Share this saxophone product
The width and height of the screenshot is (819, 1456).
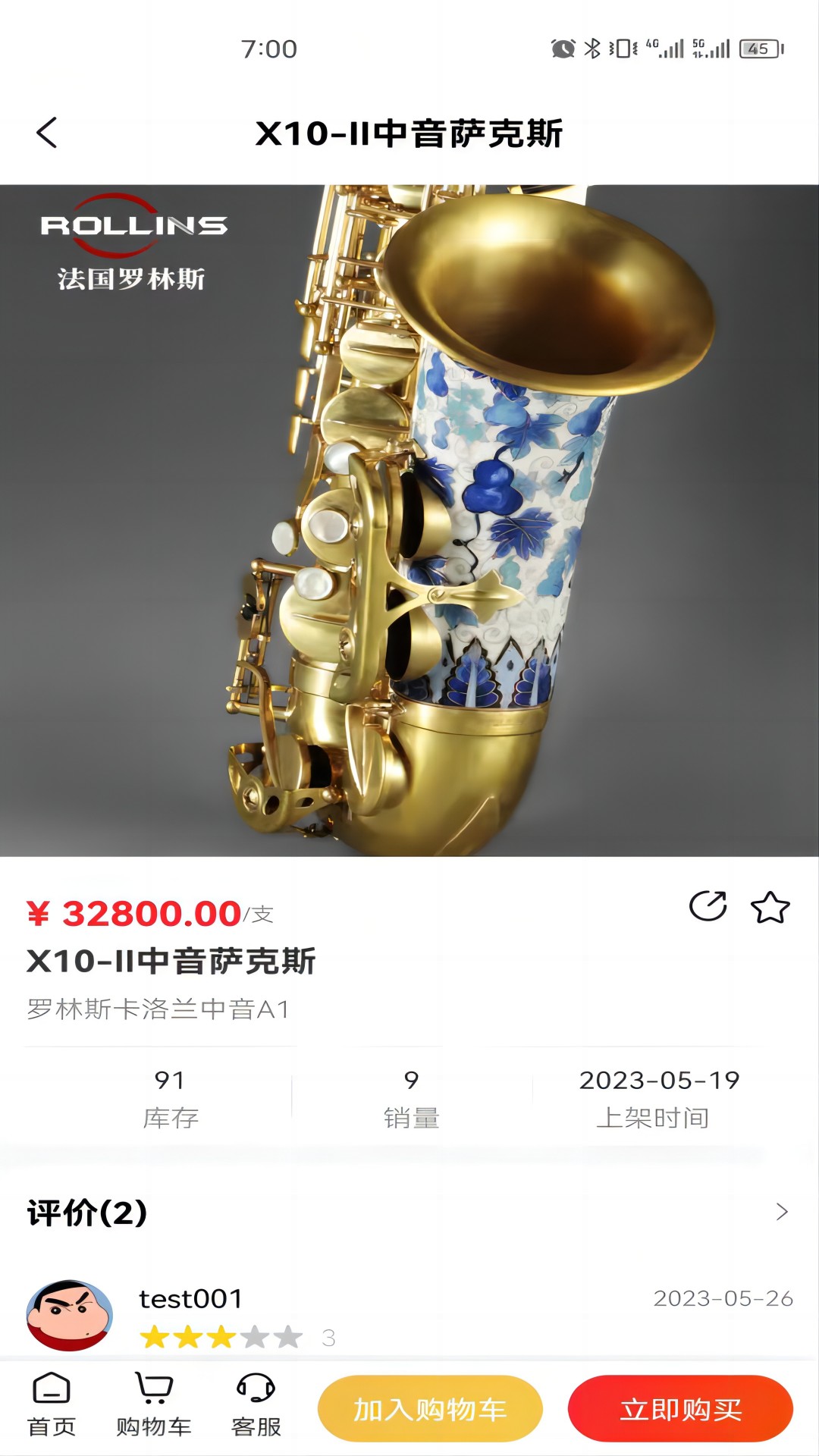[x=708, y=905]
